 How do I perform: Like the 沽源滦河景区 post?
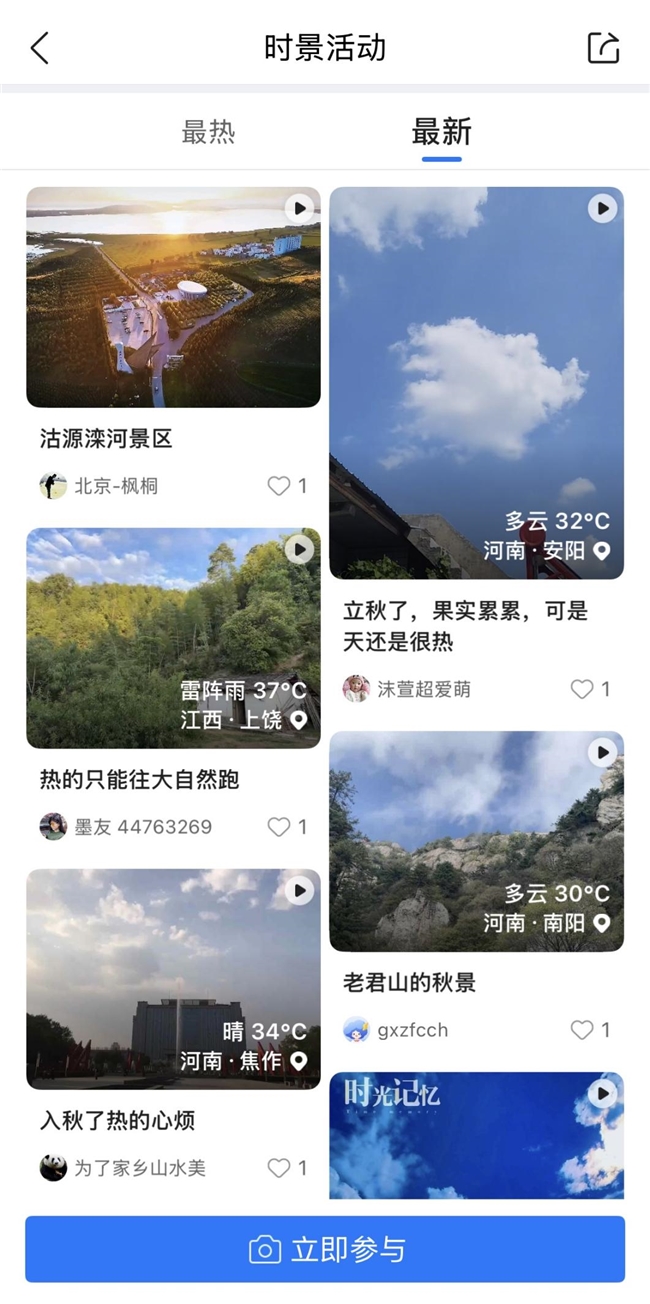[x=279, y=487]
